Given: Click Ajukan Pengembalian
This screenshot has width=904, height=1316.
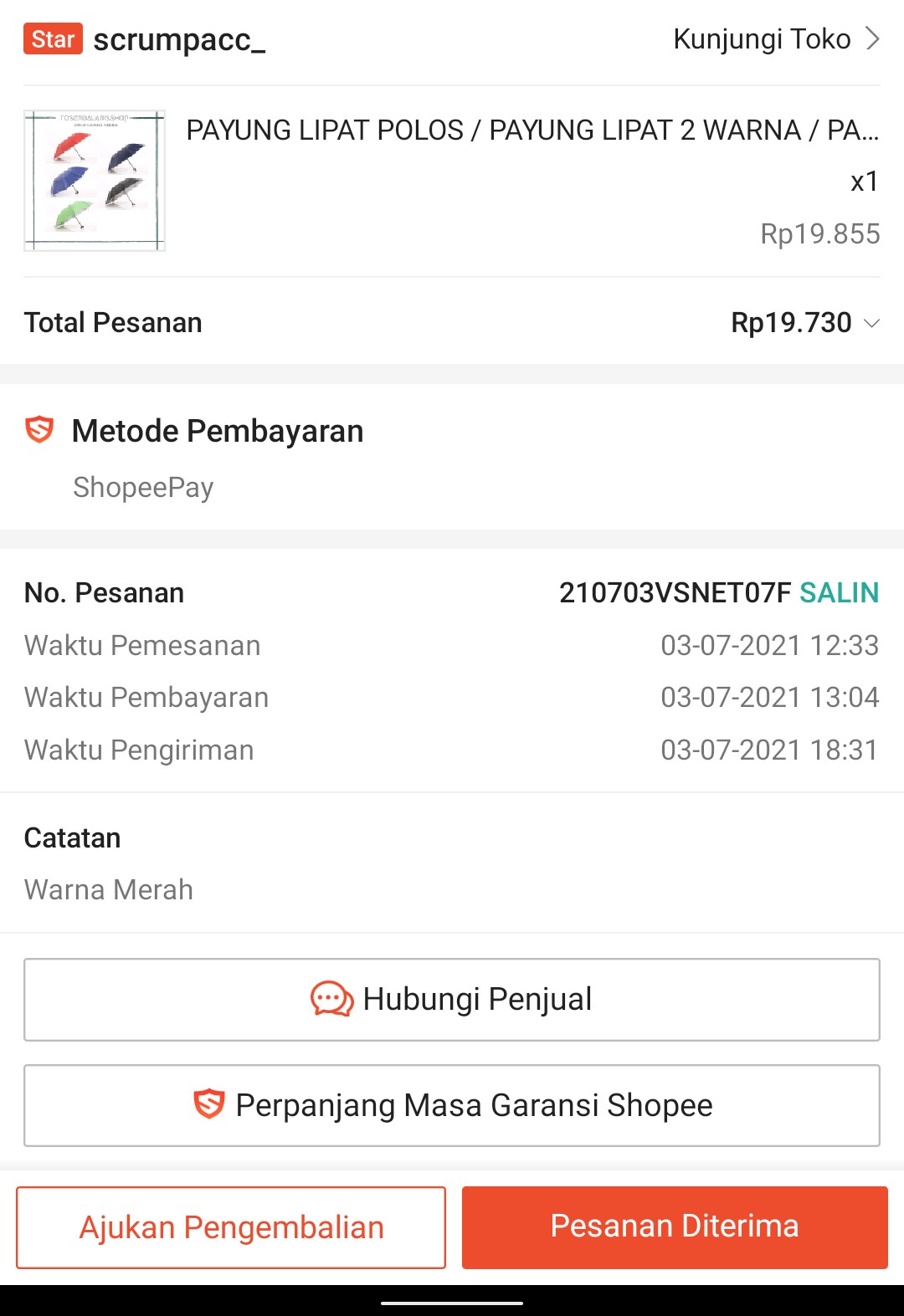Looking at the screenshot, I should click(x=231, y=1226).
